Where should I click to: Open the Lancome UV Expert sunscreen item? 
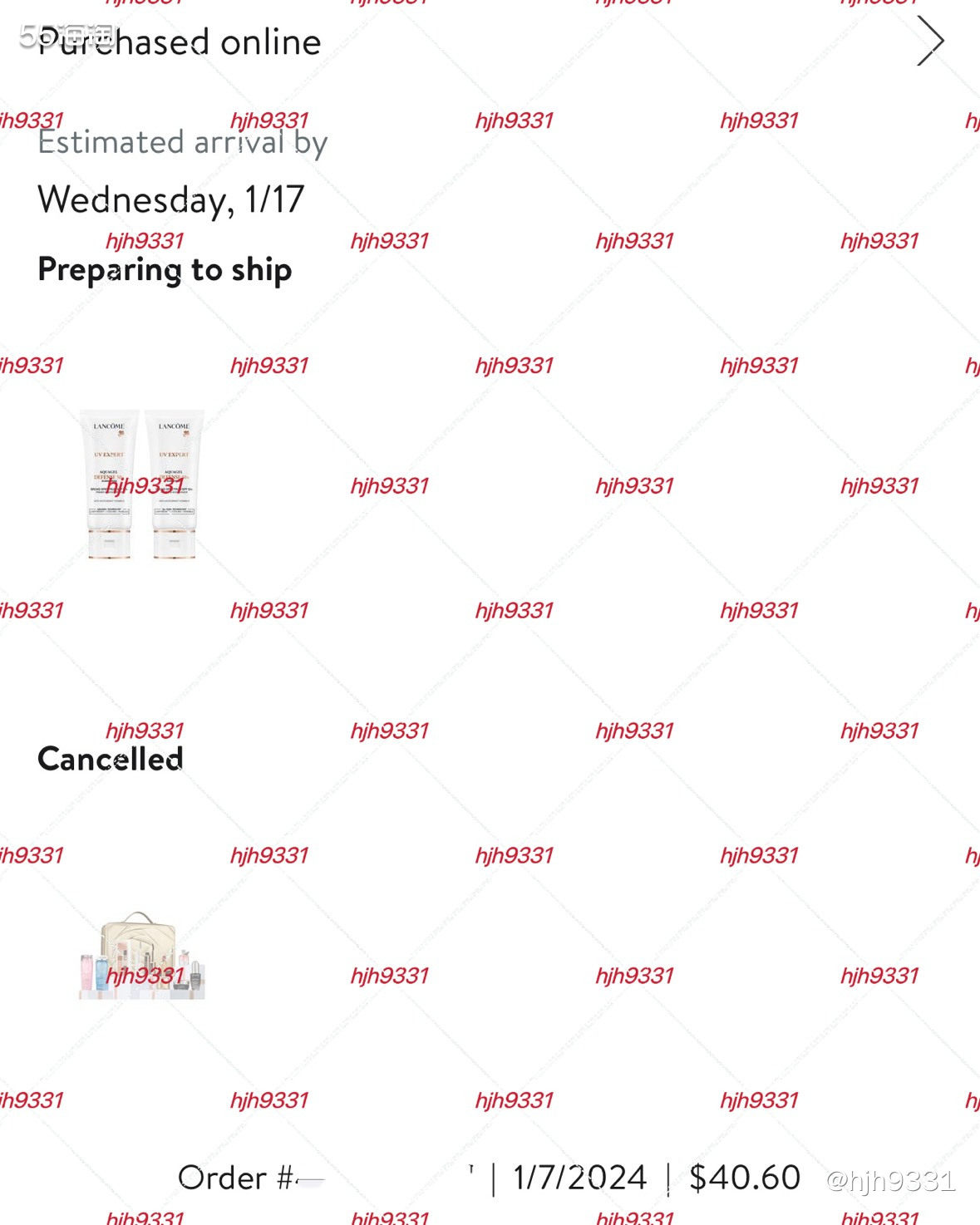[142, 484]
